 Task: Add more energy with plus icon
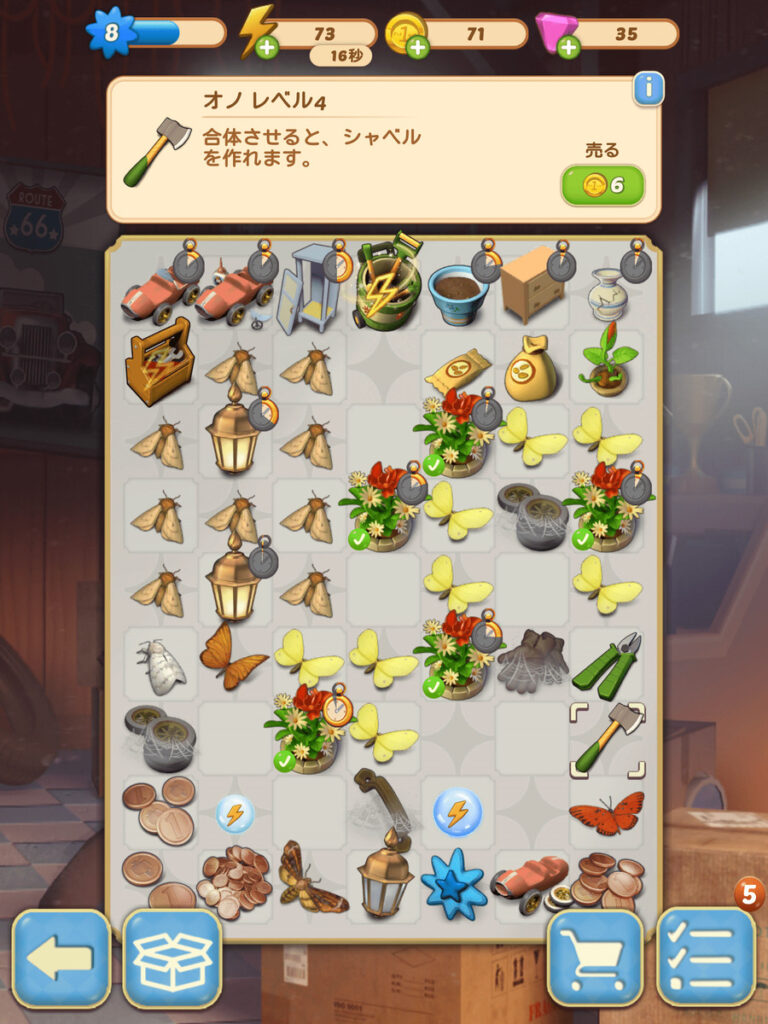[266, 47]
